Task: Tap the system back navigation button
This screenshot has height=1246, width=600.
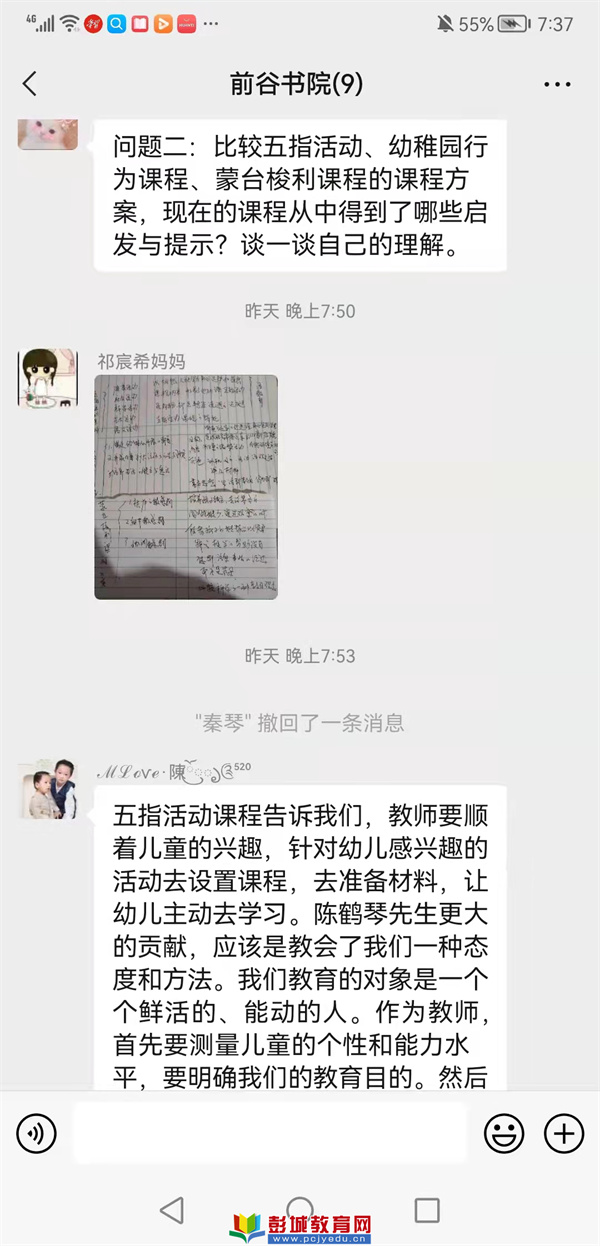Action: [x=172, y=1210]
